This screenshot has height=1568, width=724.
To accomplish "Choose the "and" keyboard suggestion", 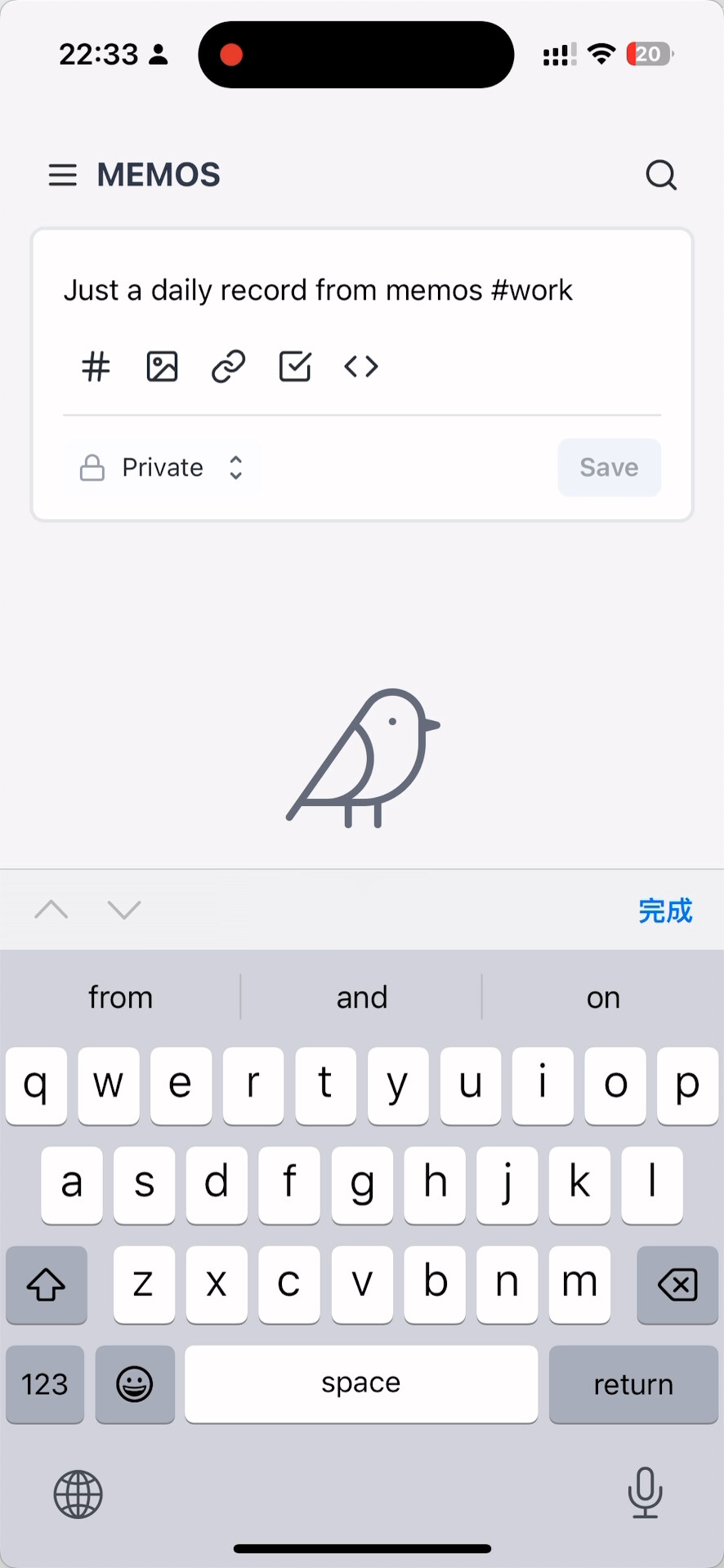I will tap(362, 997).
